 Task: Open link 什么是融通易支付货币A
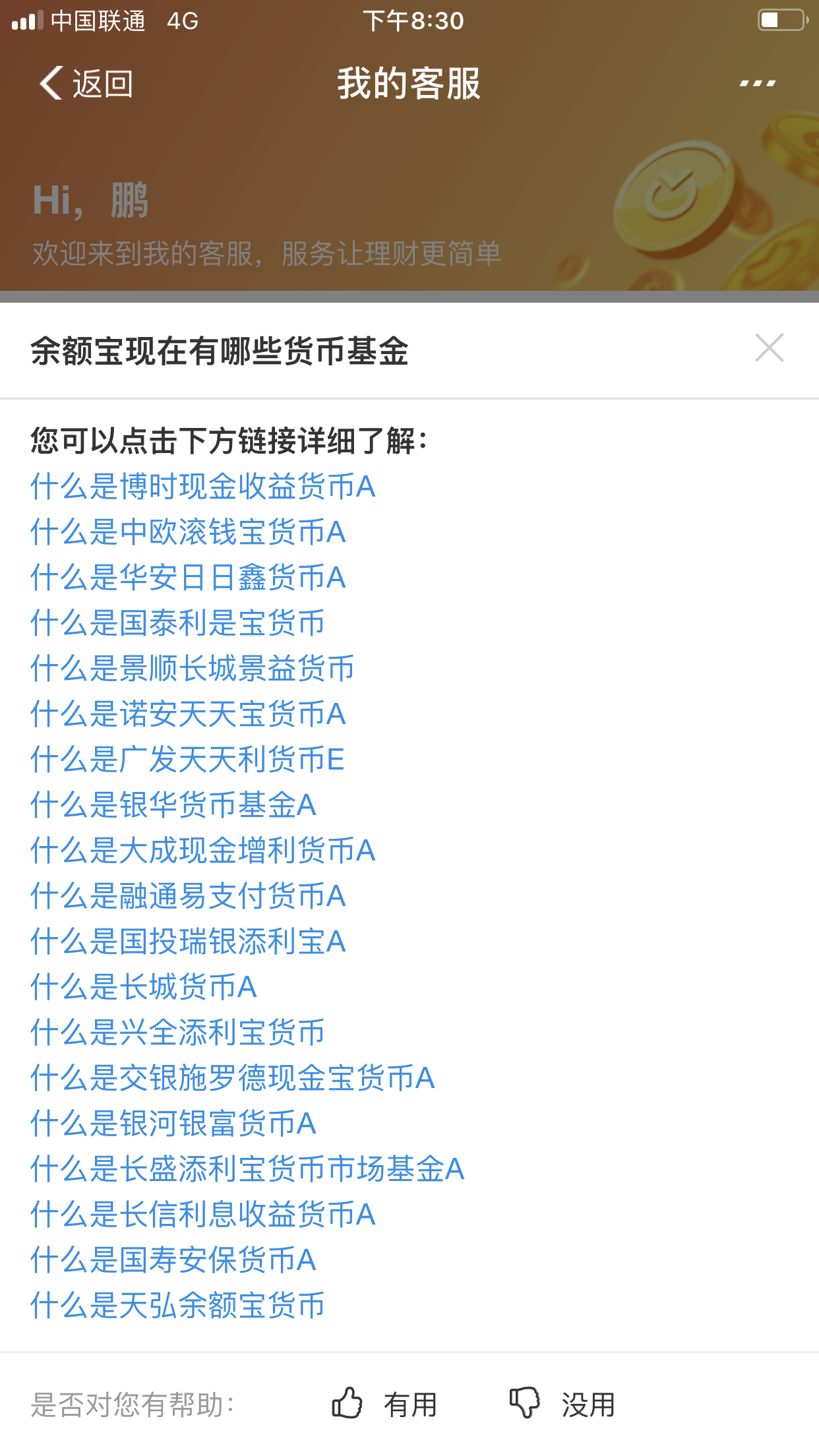pos(189,896)
